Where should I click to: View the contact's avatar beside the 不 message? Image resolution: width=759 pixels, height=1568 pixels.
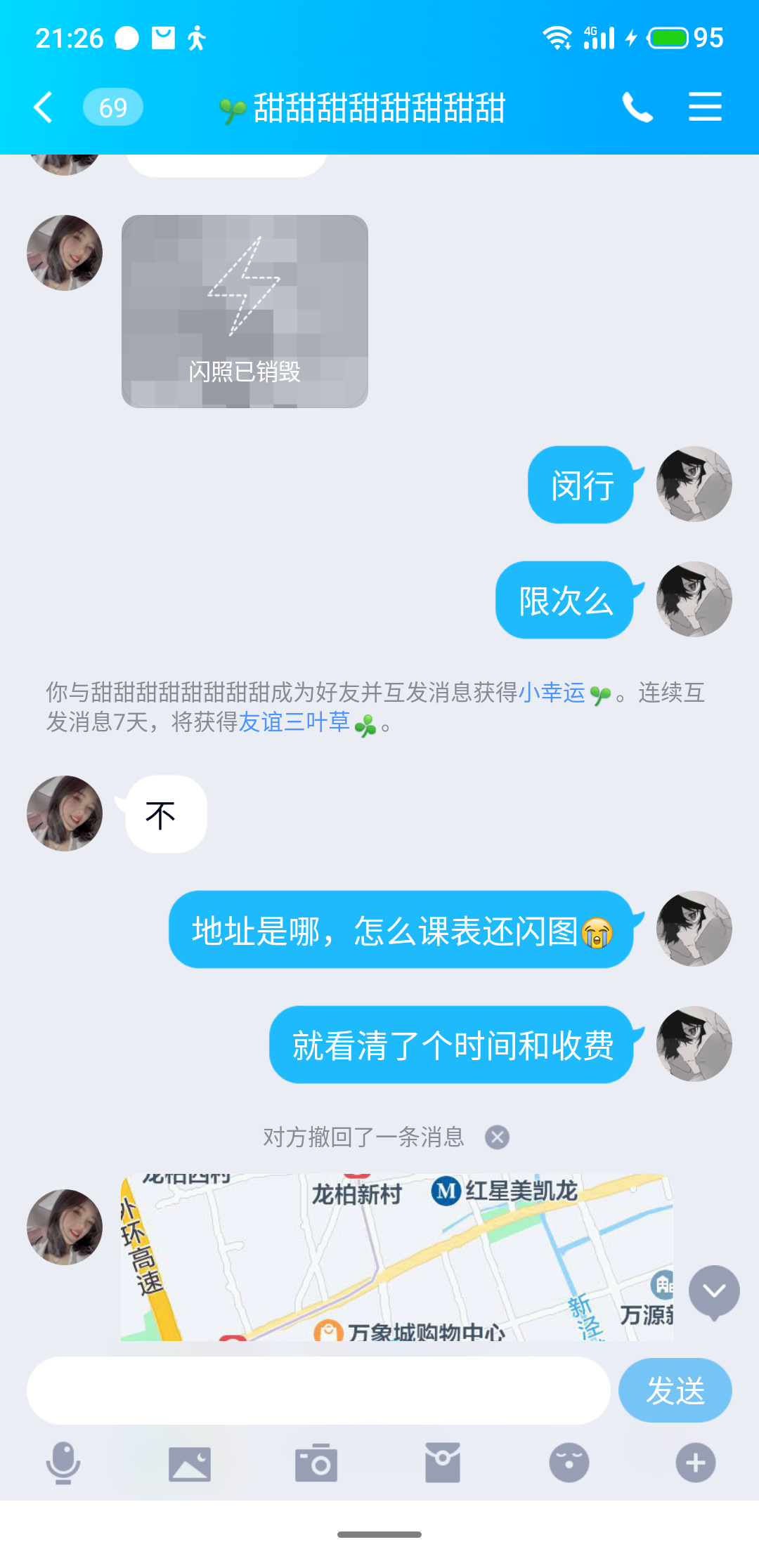pos(65,814)
